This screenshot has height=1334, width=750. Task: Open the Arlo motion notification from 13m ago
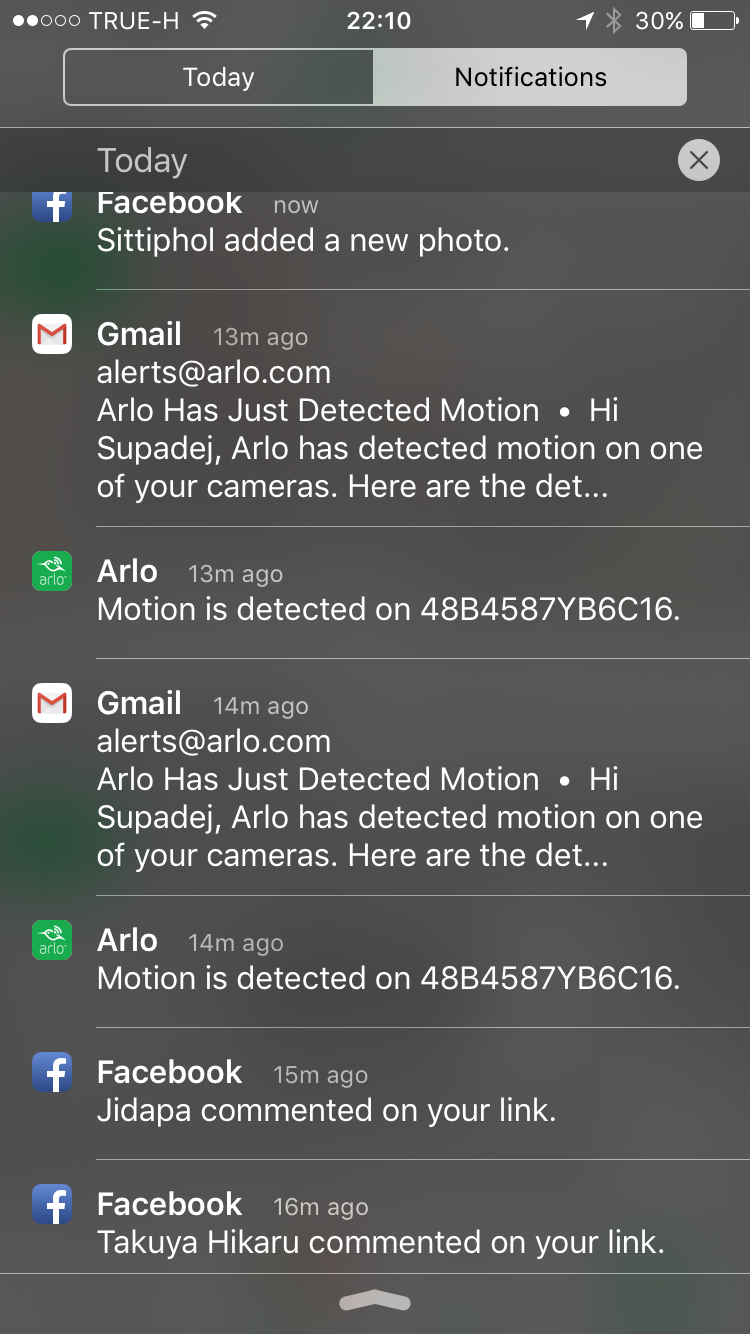[x=375, y=593]
